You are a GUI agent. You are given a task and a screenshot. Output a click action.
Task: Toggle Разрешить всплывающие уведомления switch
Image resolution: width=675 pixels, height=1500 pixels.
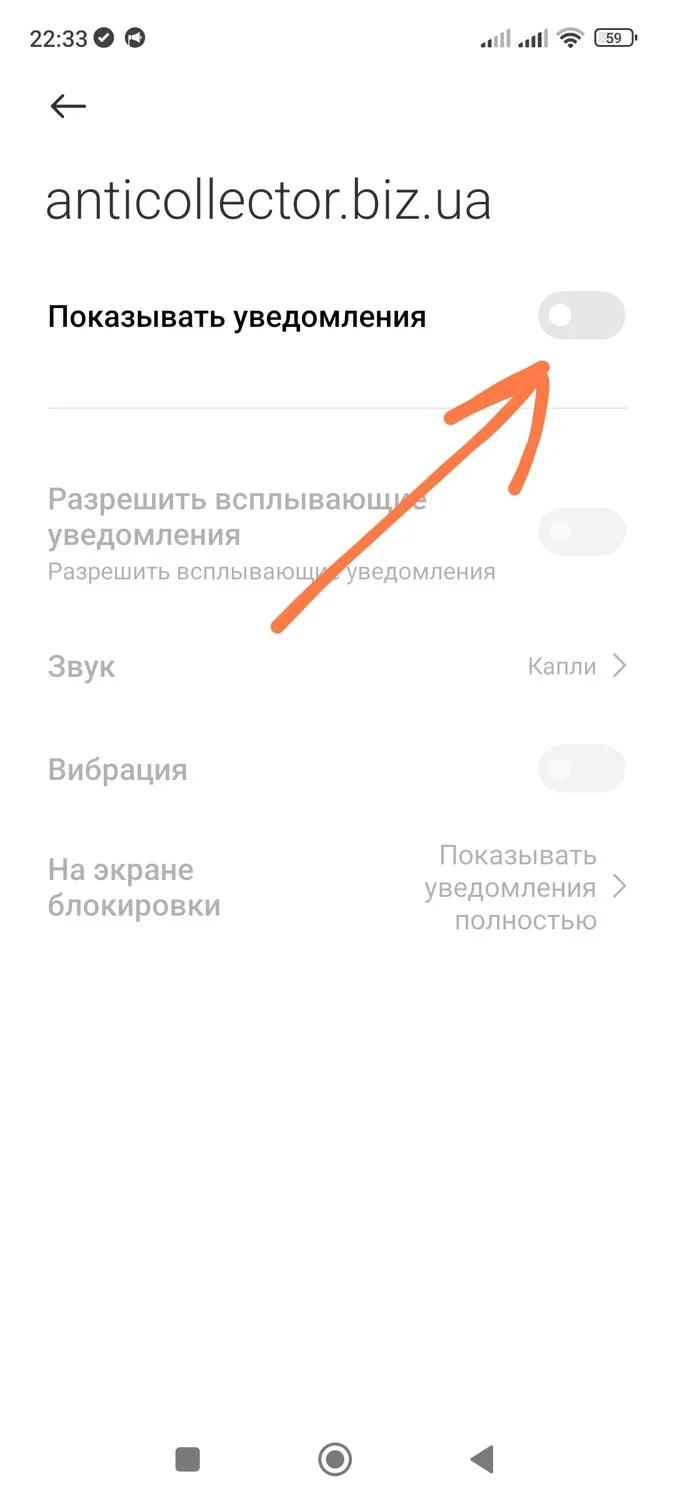pyautogui.click(x=581, y=532)
